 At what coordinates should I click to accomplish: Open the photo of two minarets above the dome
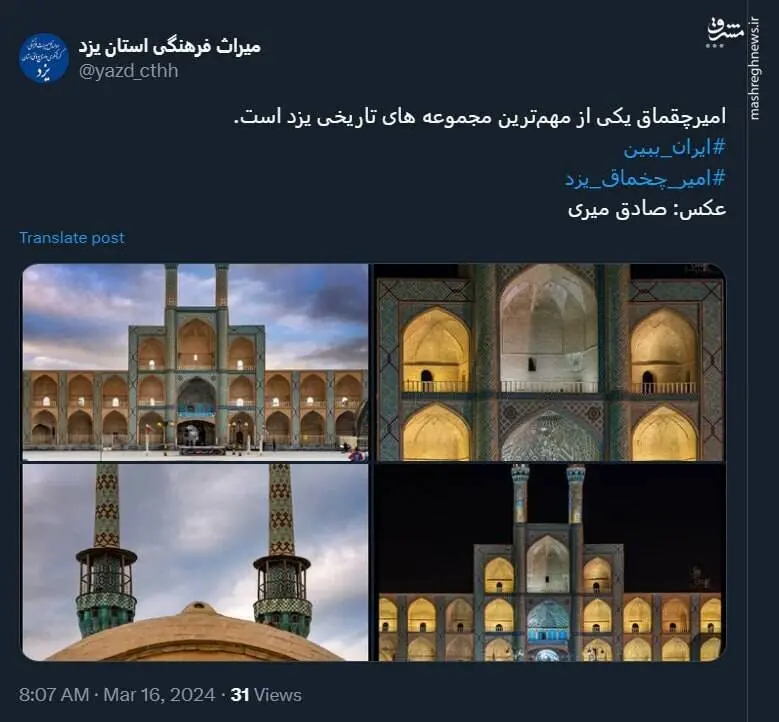[x=195, y=562]
